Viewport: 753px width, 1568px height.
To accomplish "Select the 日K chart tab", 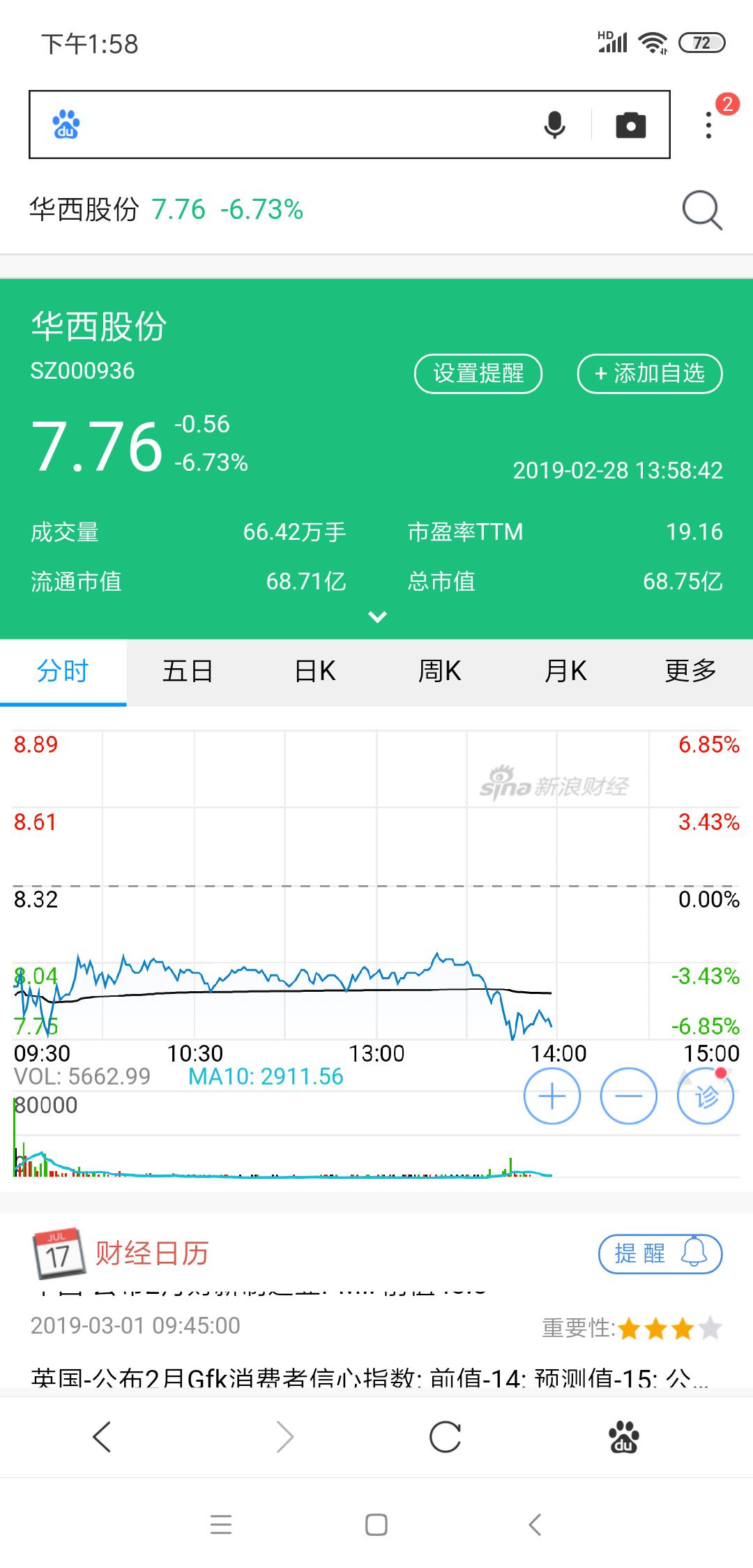I will click(315, 671).
